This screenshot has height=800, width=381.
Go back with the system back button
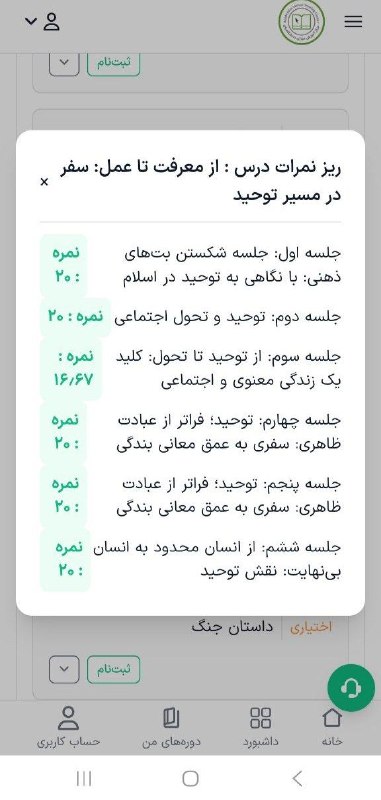(298, 779)
